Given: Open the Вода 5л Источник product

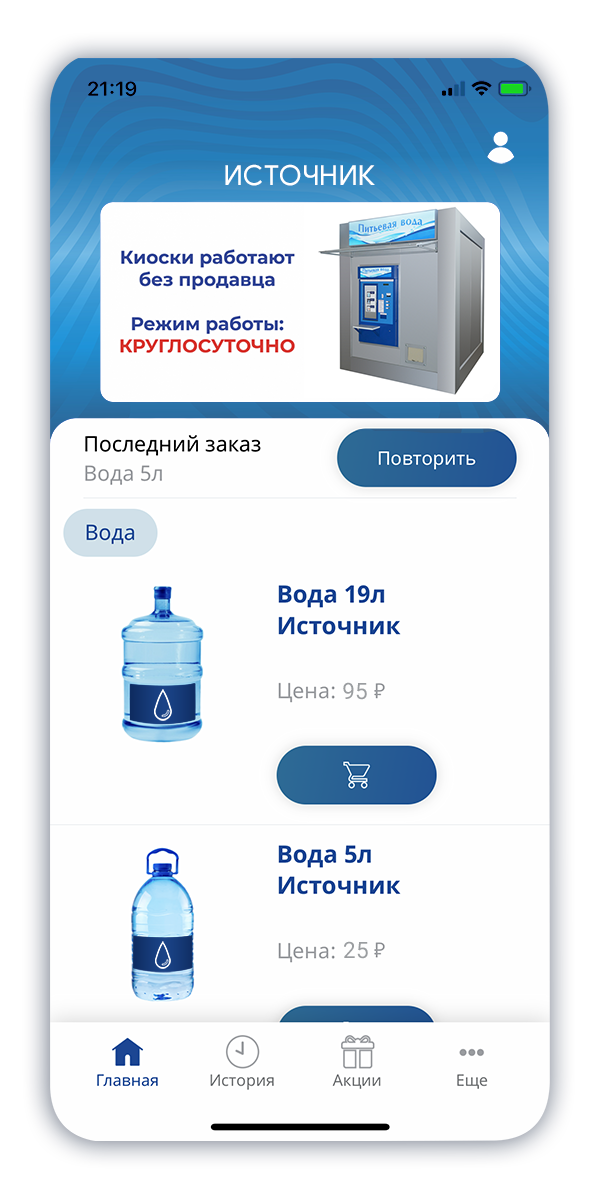Looking at the screenshot, I should [x=338, y=870].
